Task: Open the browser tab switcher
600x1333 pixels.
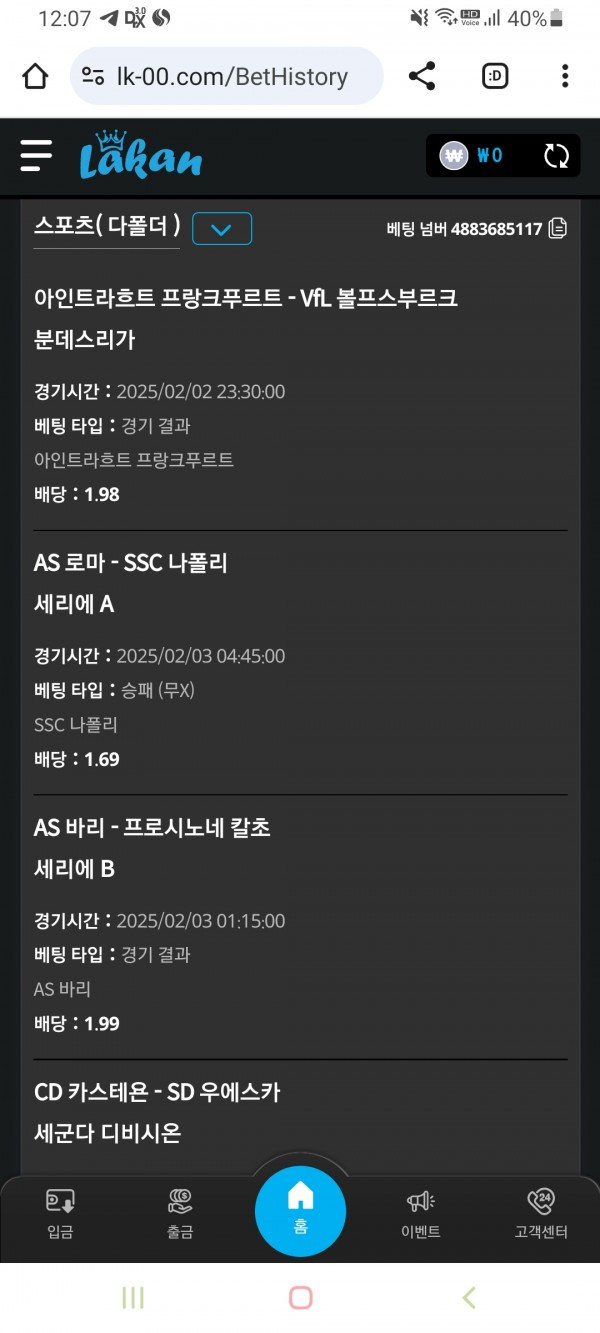Action: pos(495,76)
